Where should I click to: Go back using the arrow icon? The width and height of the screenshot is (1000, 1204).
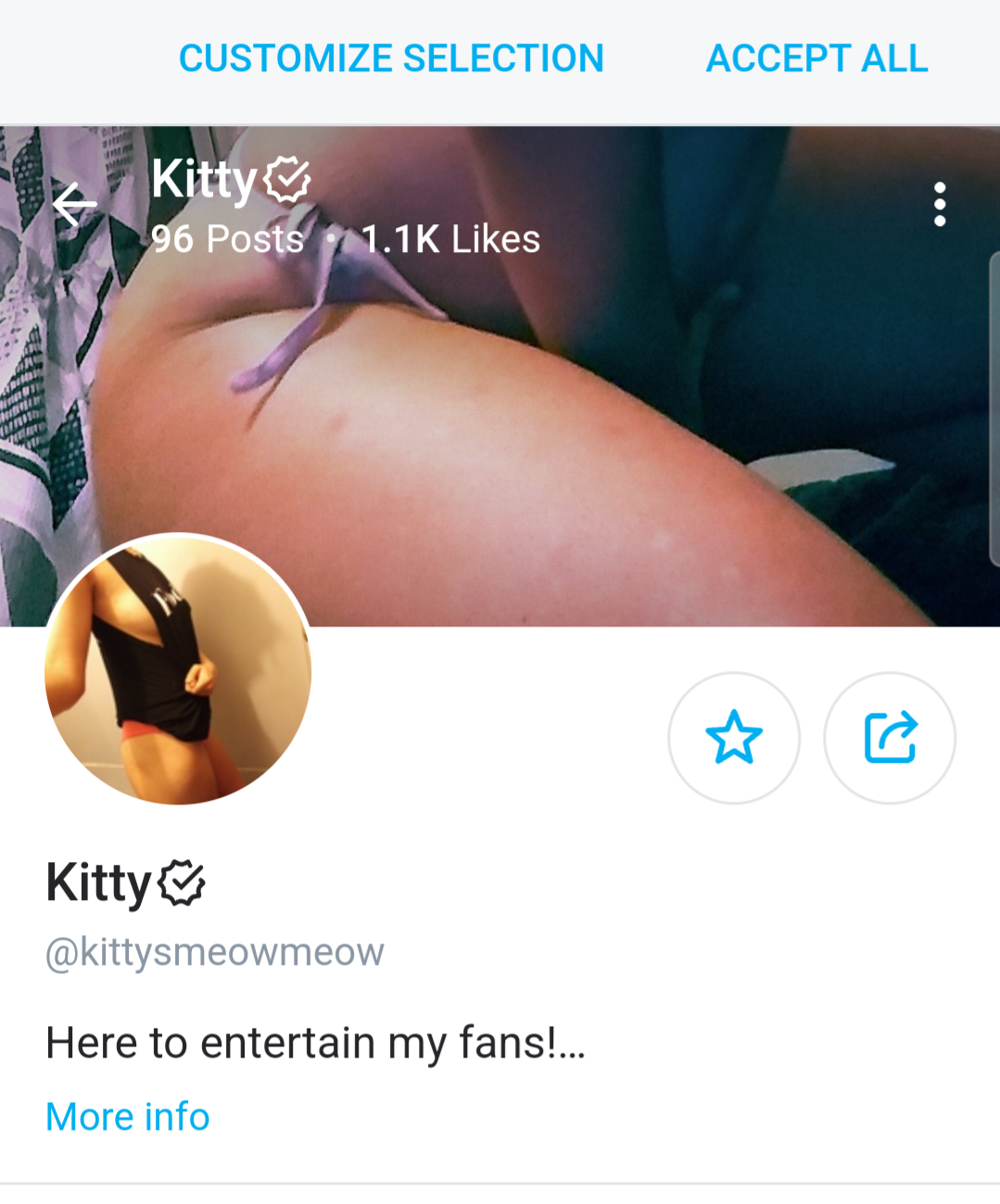coord(75,204)
